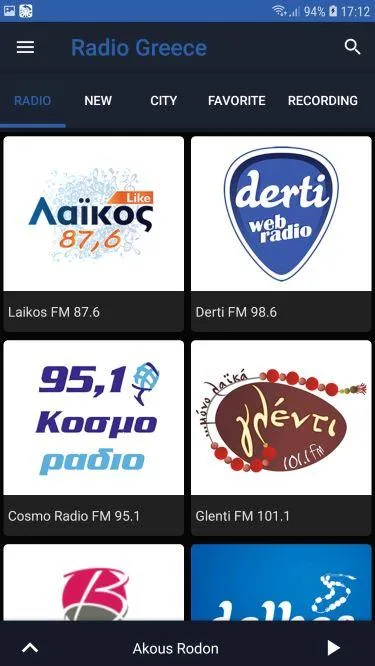
Task: Open the search icon
Action: [352, 47]
